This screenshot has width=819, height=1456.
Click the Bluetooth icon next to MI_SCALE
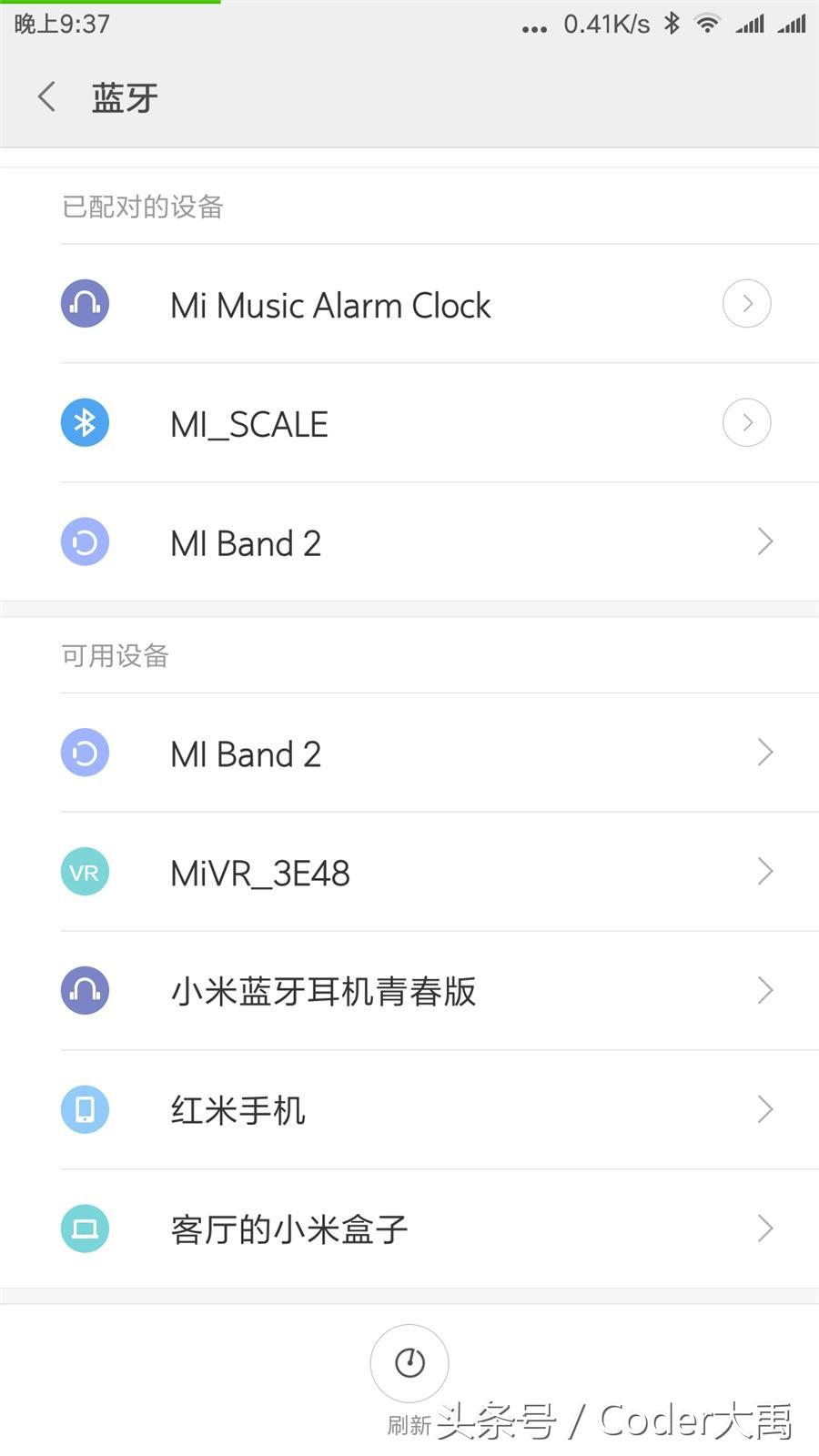click(84, 422)
